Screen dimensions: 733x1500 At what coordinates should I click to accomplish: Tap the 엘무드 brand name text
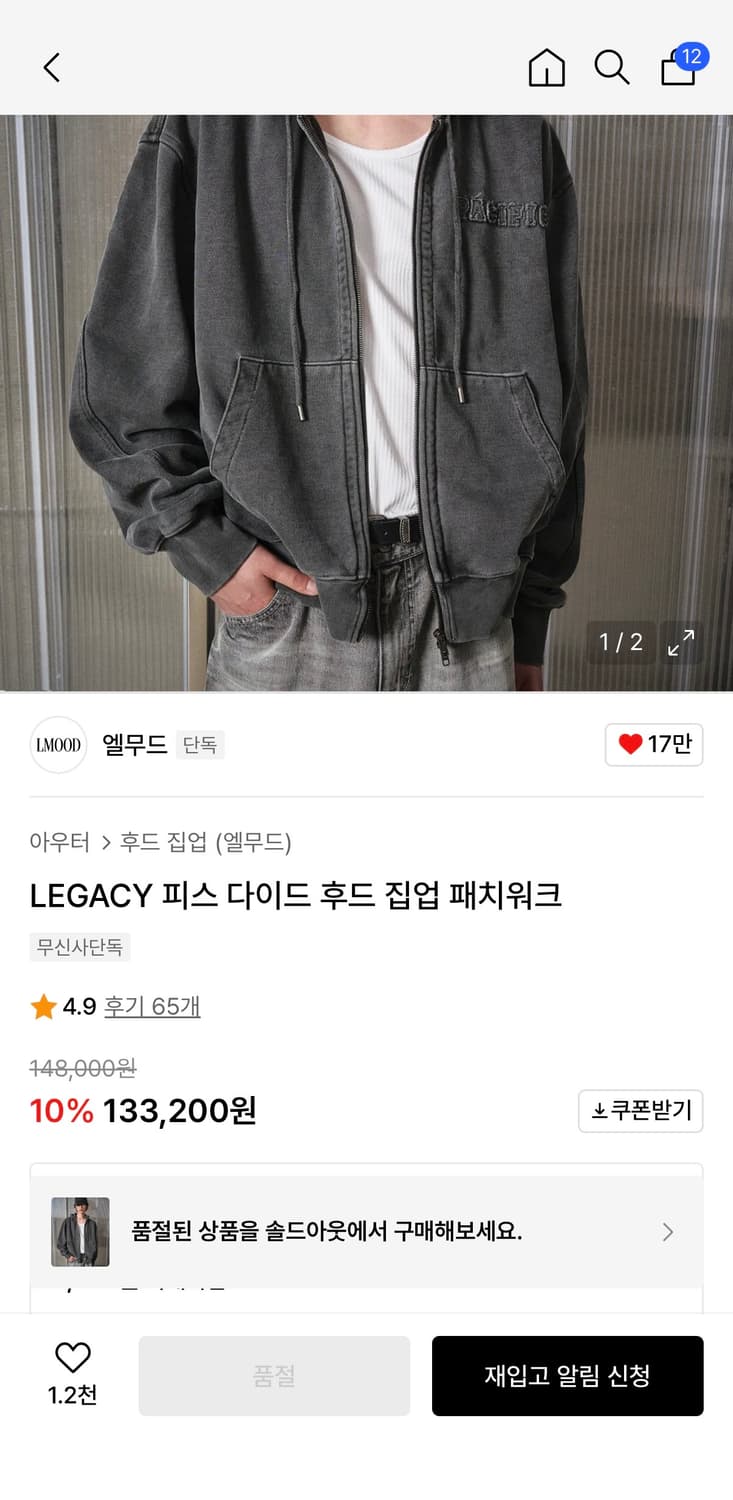coord(135,745)
